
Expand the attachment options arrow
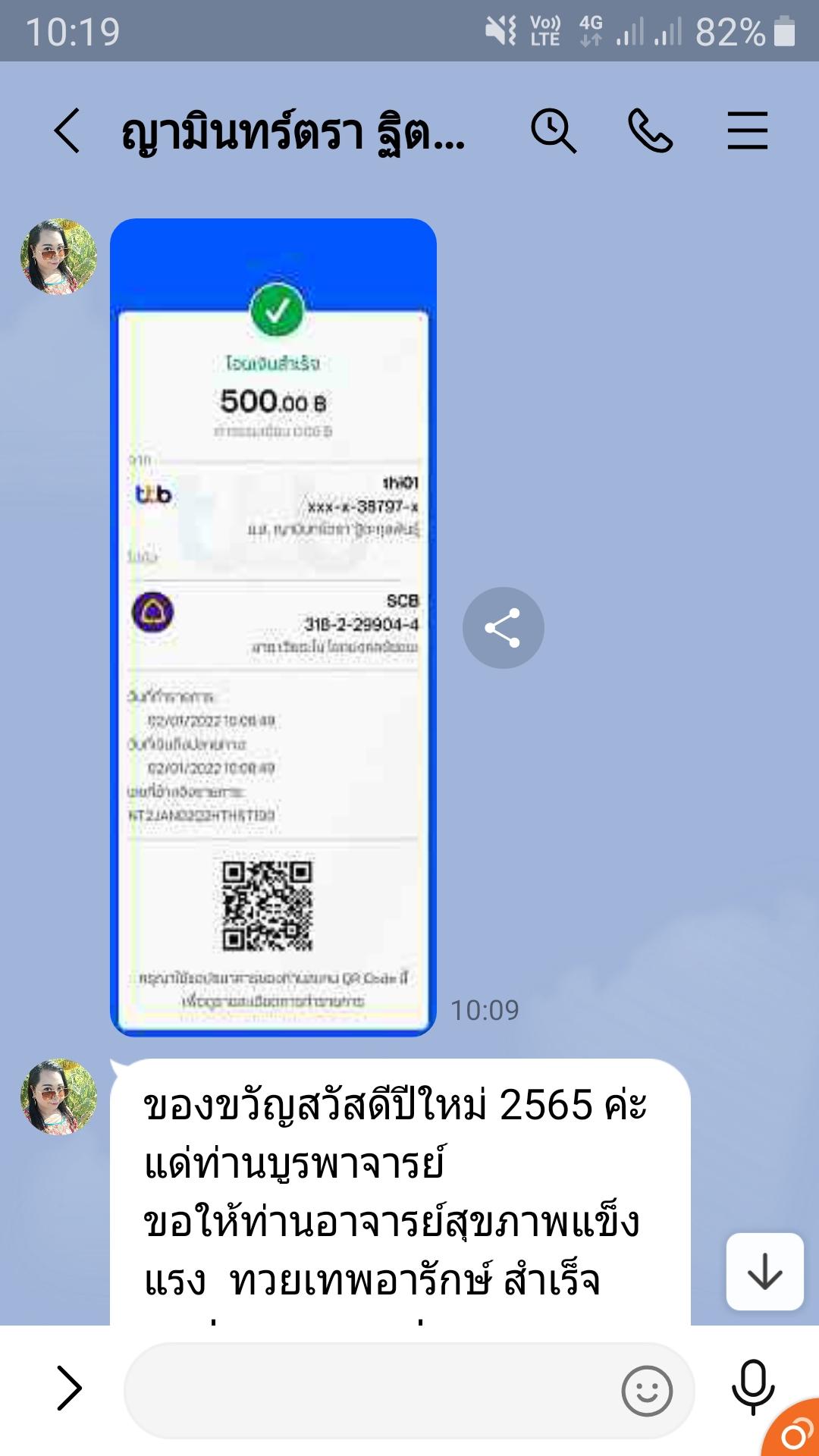[69, 1389]
